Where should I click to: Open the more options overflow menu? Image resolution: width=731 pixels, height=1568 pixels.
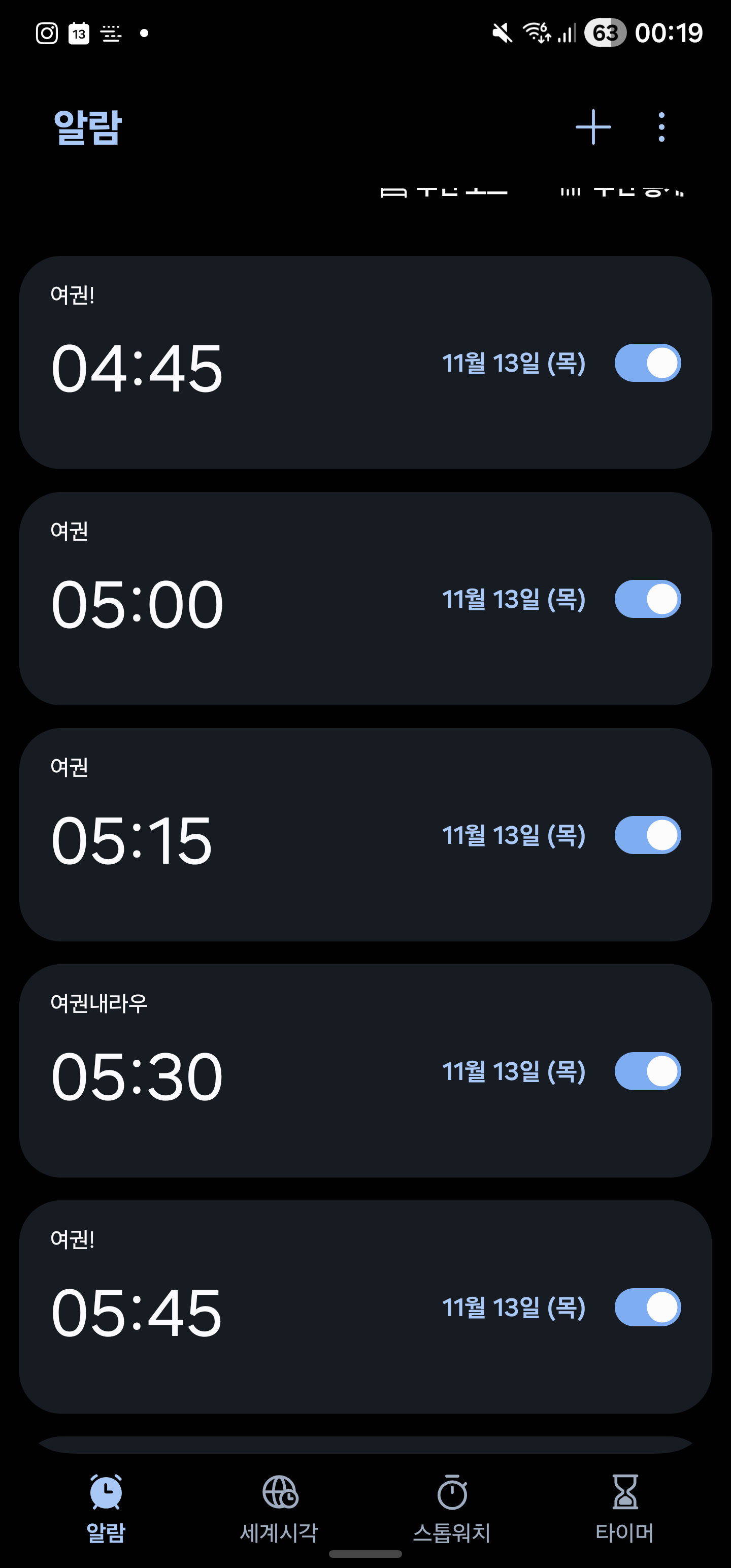(x=661, y=127)
